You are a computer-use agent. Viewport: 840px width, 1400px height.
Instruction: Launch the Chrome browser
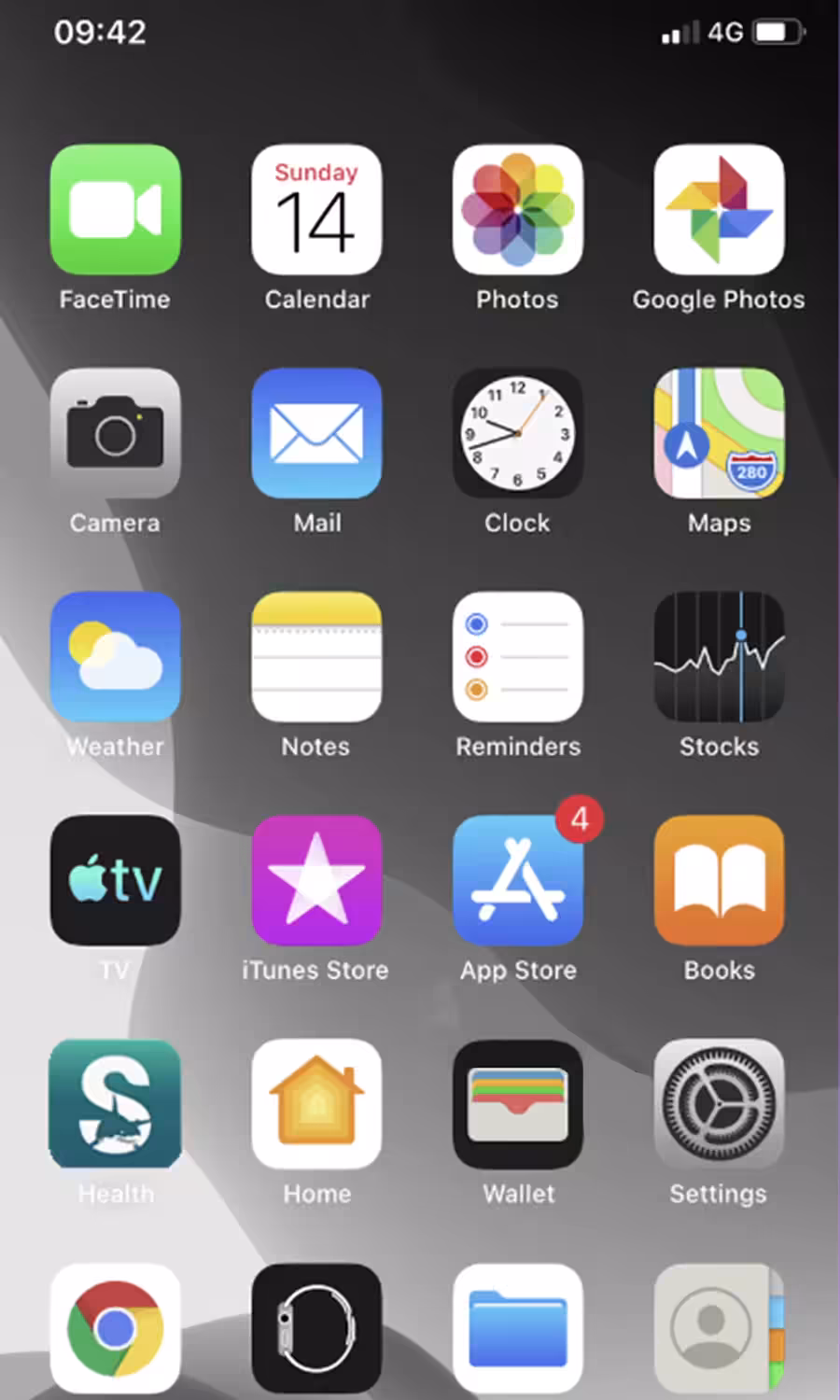tap(115, 1328)
